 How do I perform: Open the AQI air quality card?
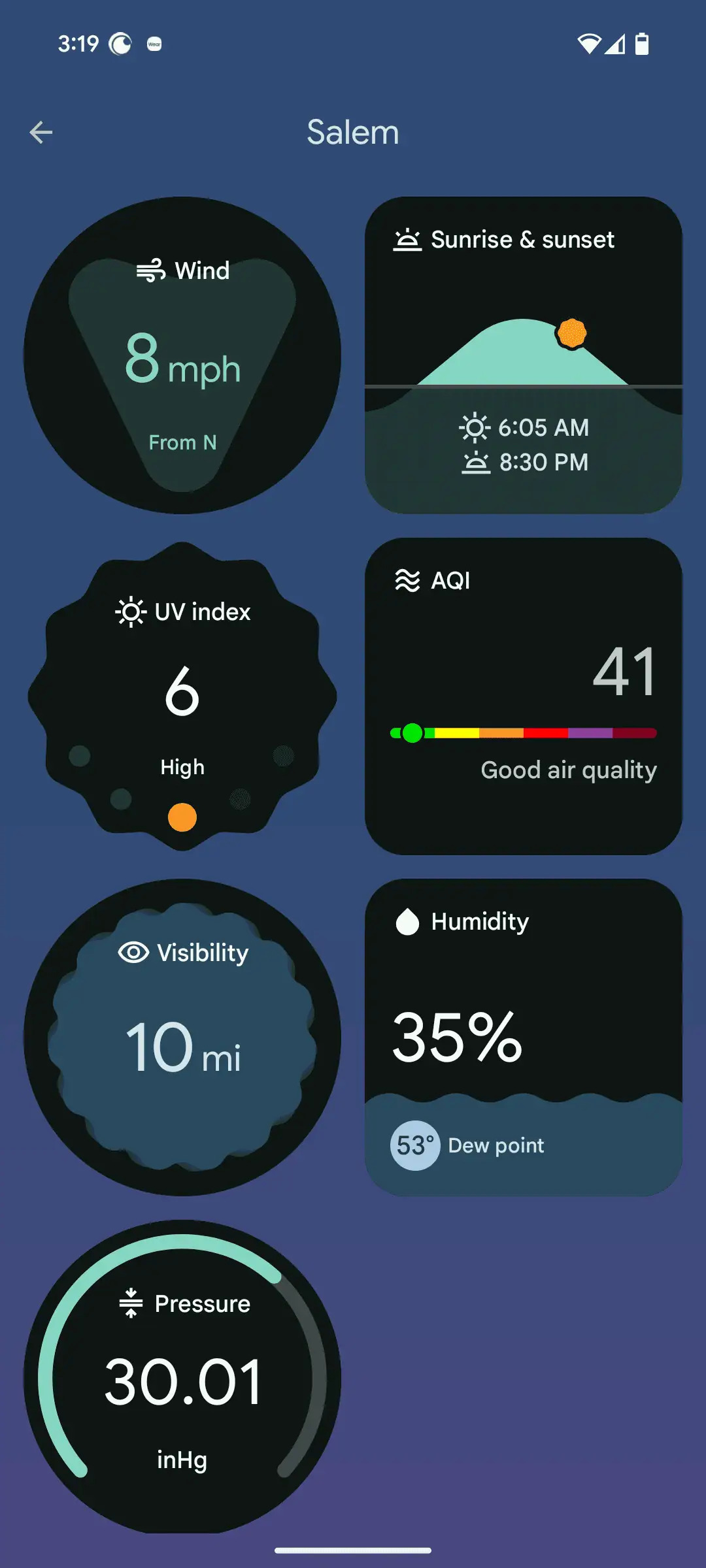[523, 696]
